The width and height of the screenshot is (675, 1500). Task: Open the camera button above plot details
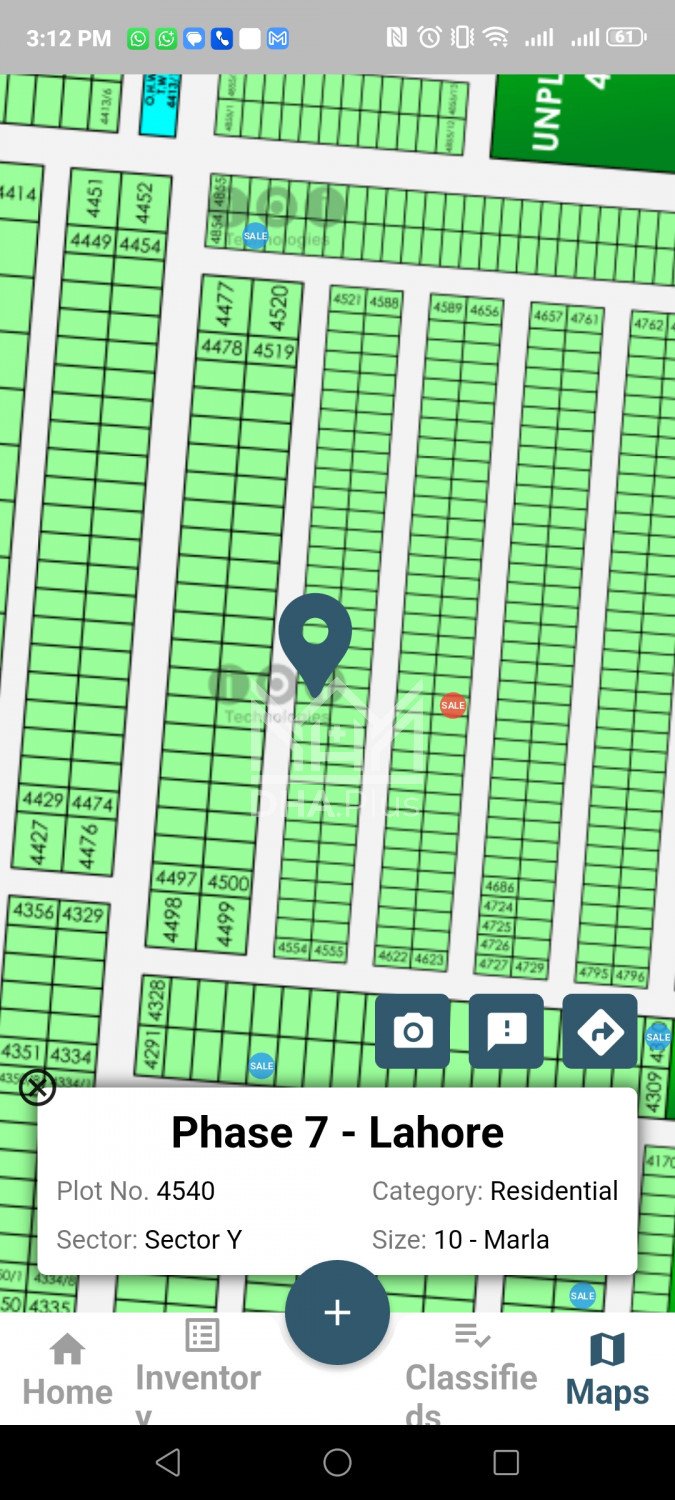[412, 1031]
